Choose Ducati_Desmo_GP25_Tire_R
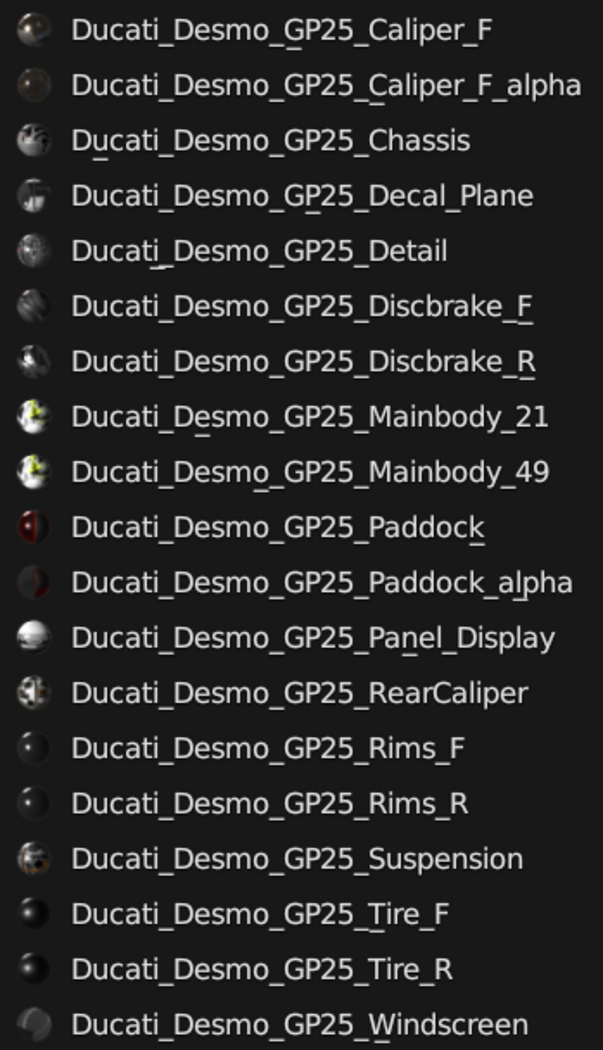 (261, 969)
